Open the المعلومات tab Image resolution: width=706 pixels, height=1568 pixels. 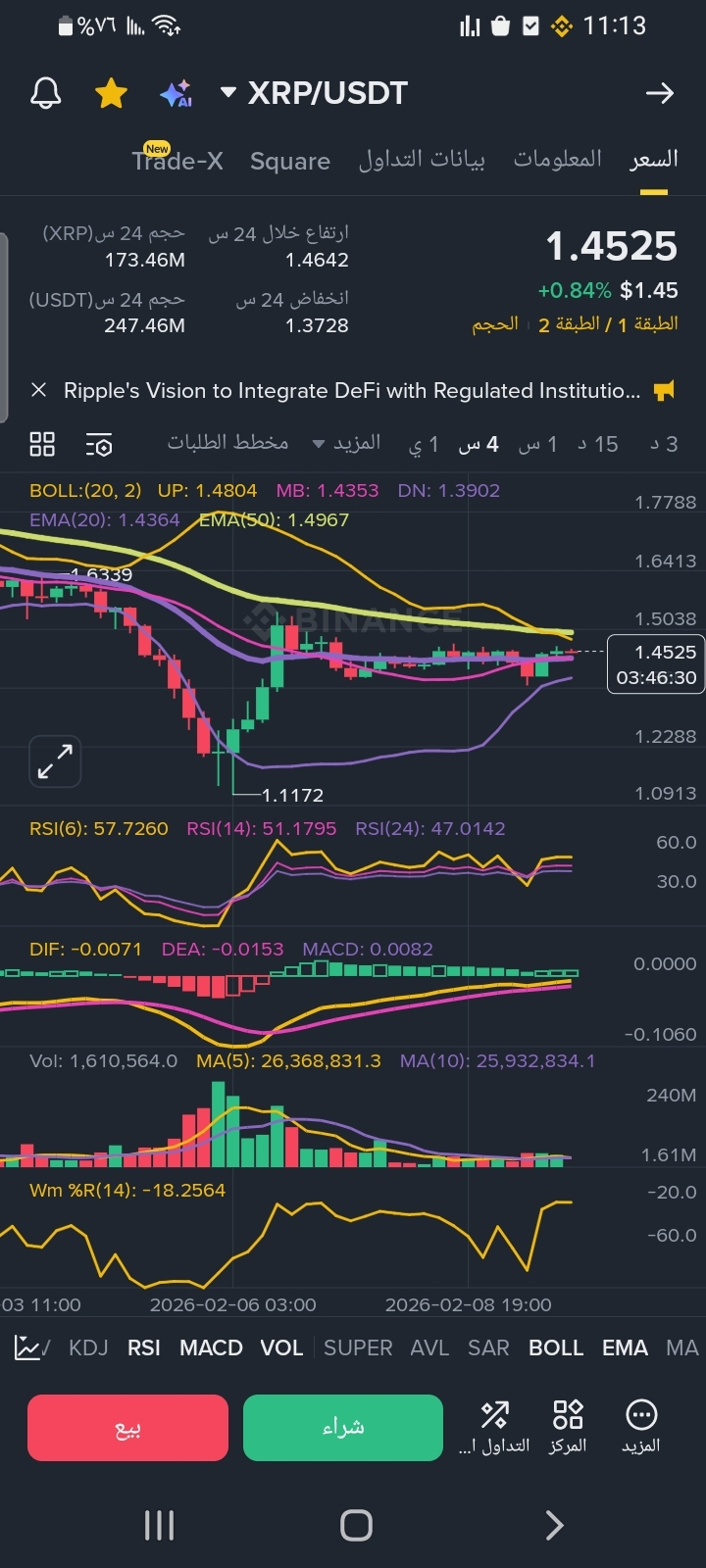coord(558,159)
